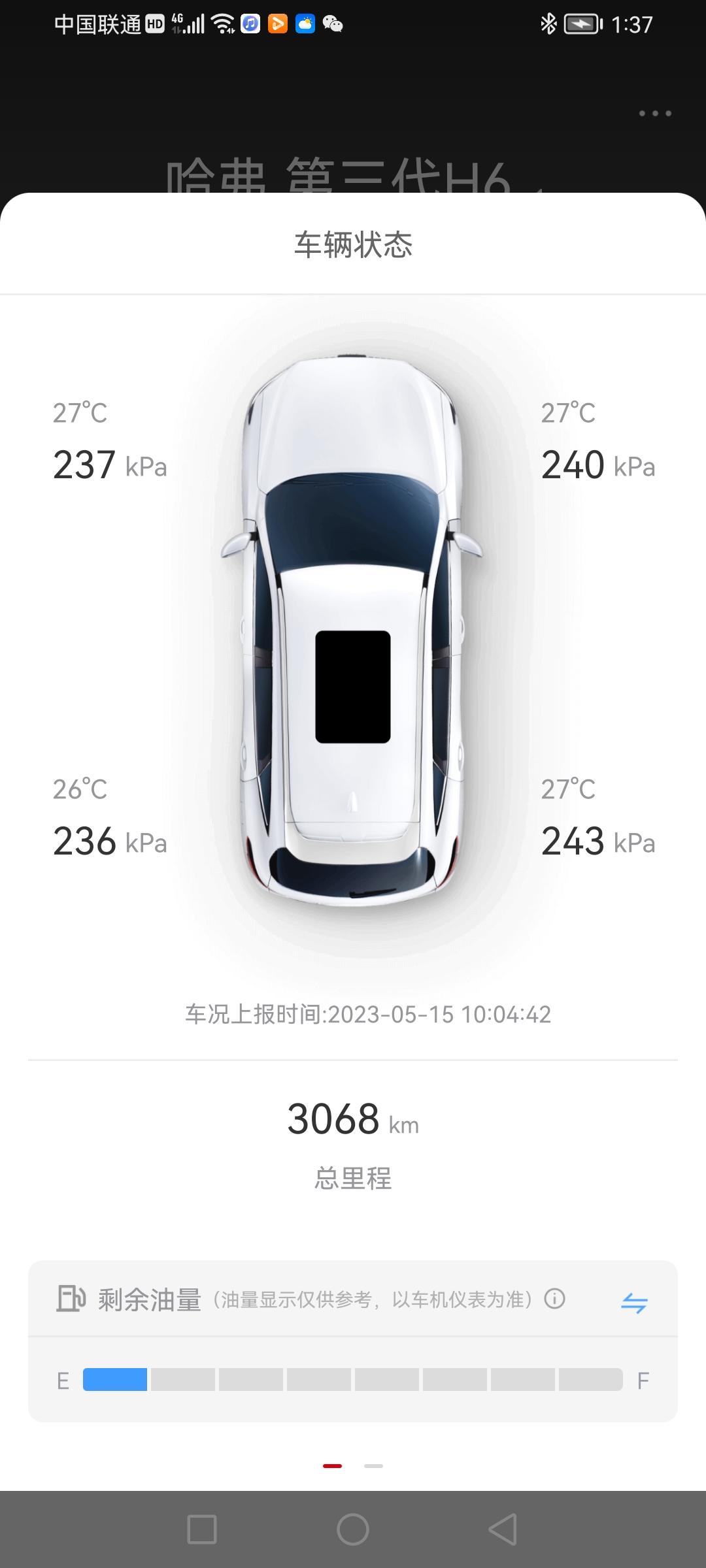The image size is (706, 1568).
Task: Go to the second page indicator
Action: [373, 1466]
